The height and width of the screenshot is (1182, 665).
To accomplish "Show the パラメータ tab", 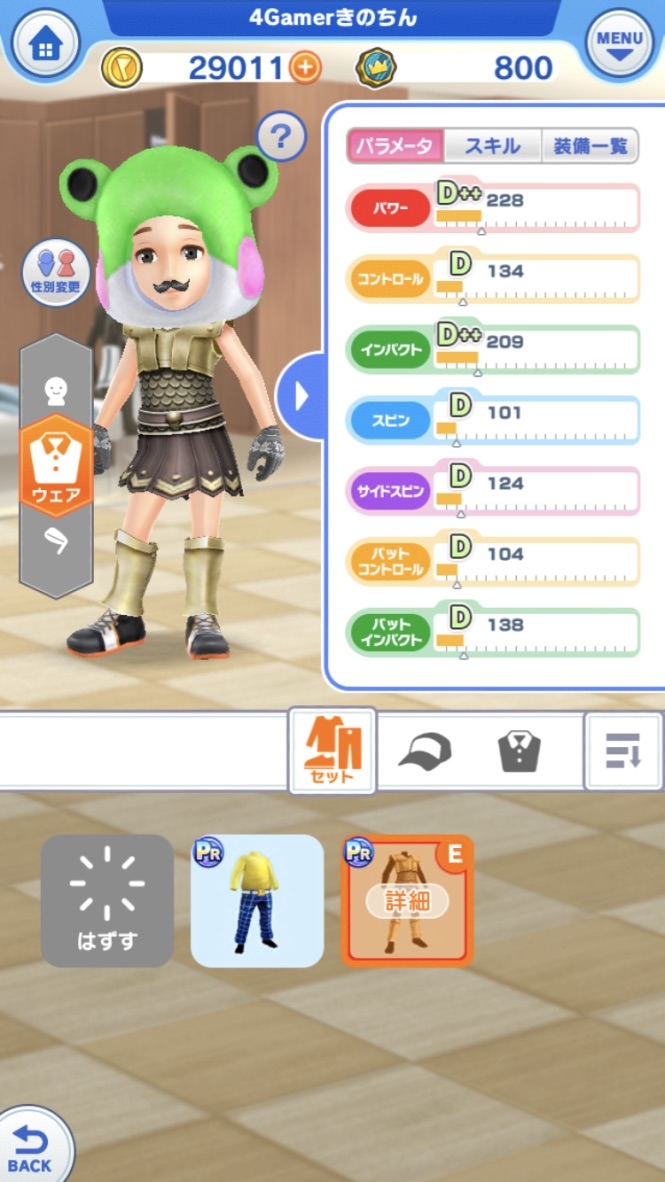I will coord(394,146).
